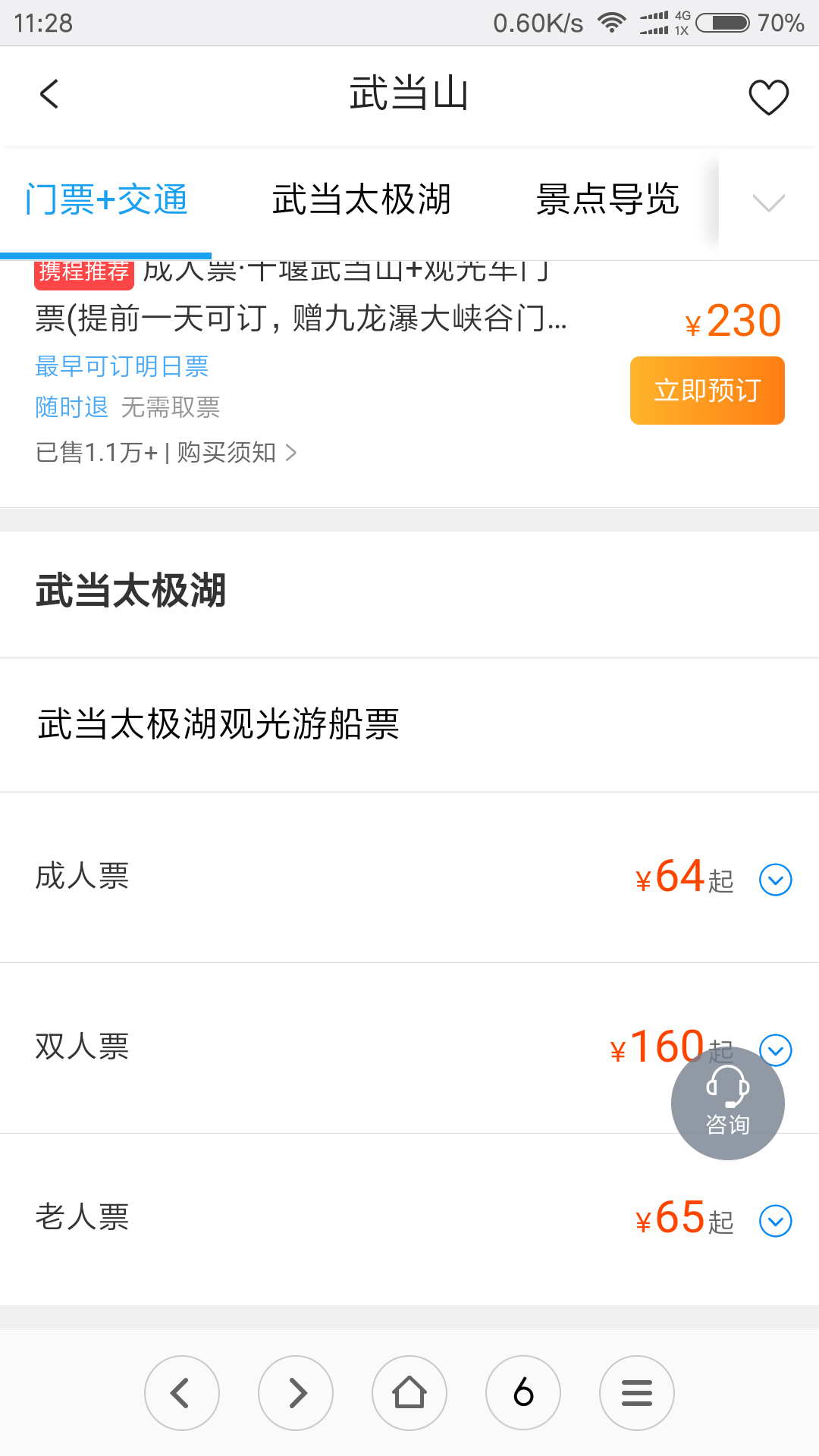
Task: Open the browser menu
Action: [x=637, y=1393]
